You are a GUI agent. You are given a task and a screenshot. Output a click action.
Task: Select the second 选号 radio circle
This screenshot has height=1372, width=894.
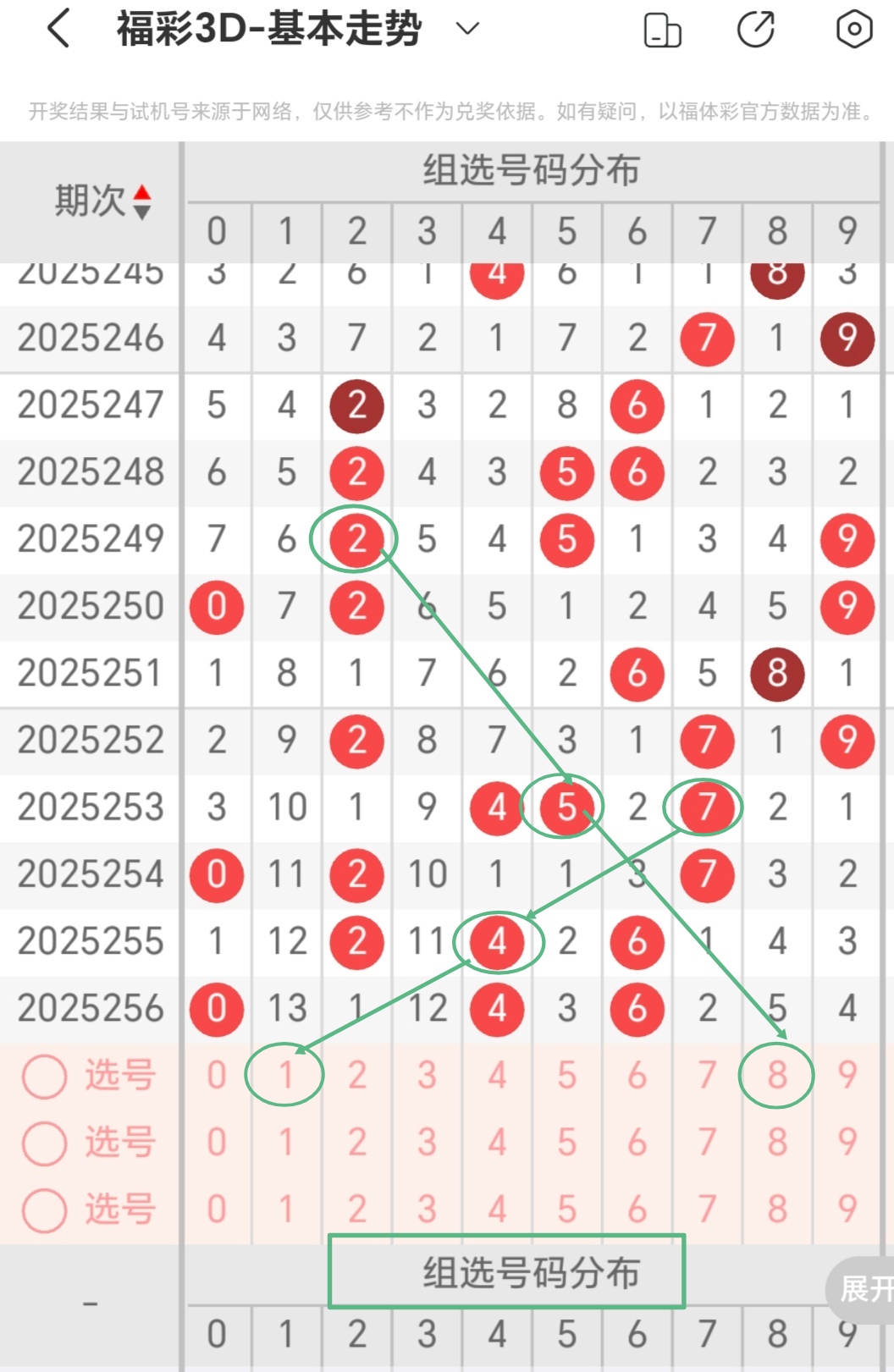pyautogui.click(x=43, y=1142)
